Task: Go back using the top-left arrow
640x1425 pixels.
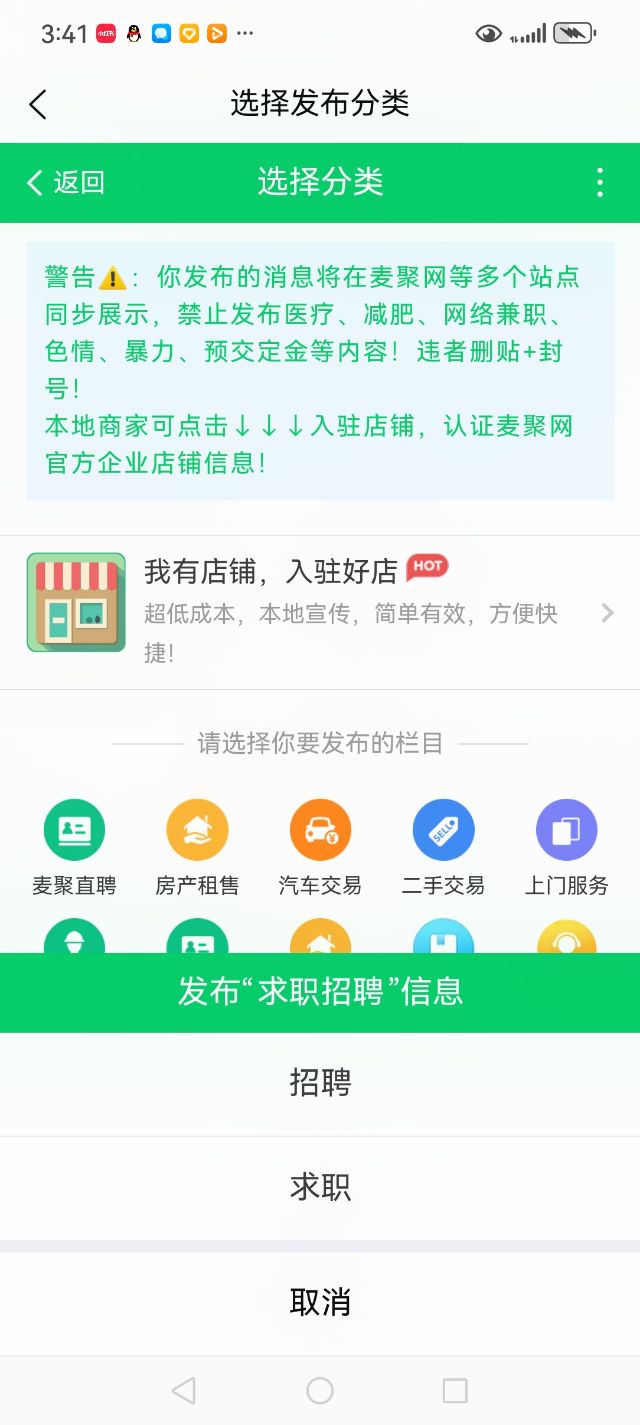Action: coord(38,104)
